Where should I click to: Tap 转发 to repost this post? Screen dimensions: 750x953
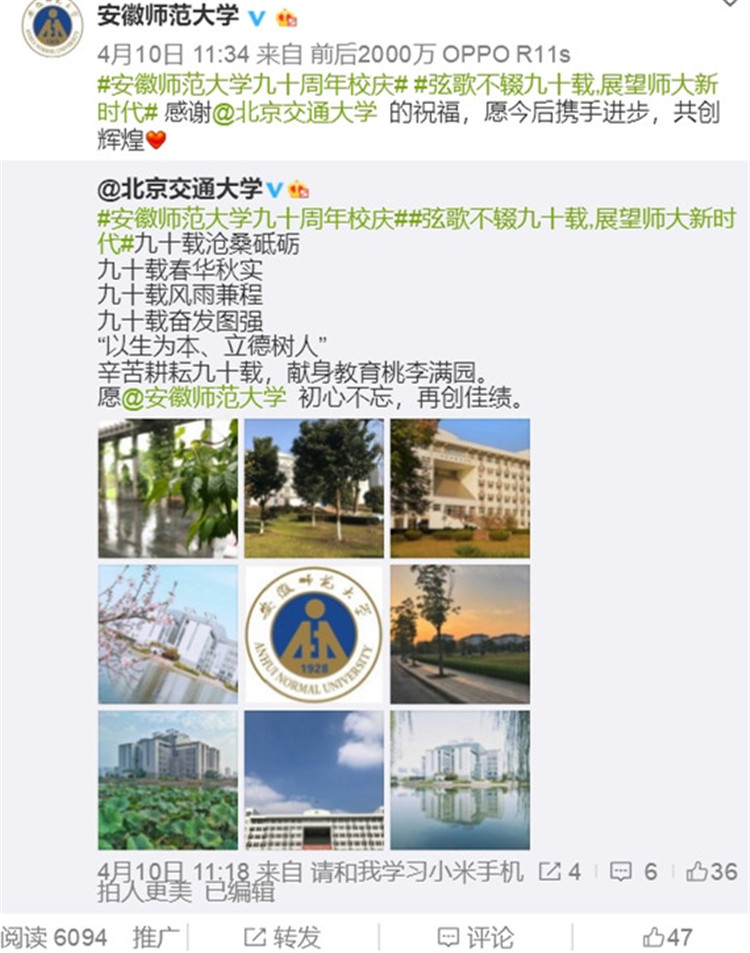pyautogui.click(x=283, y=937)
